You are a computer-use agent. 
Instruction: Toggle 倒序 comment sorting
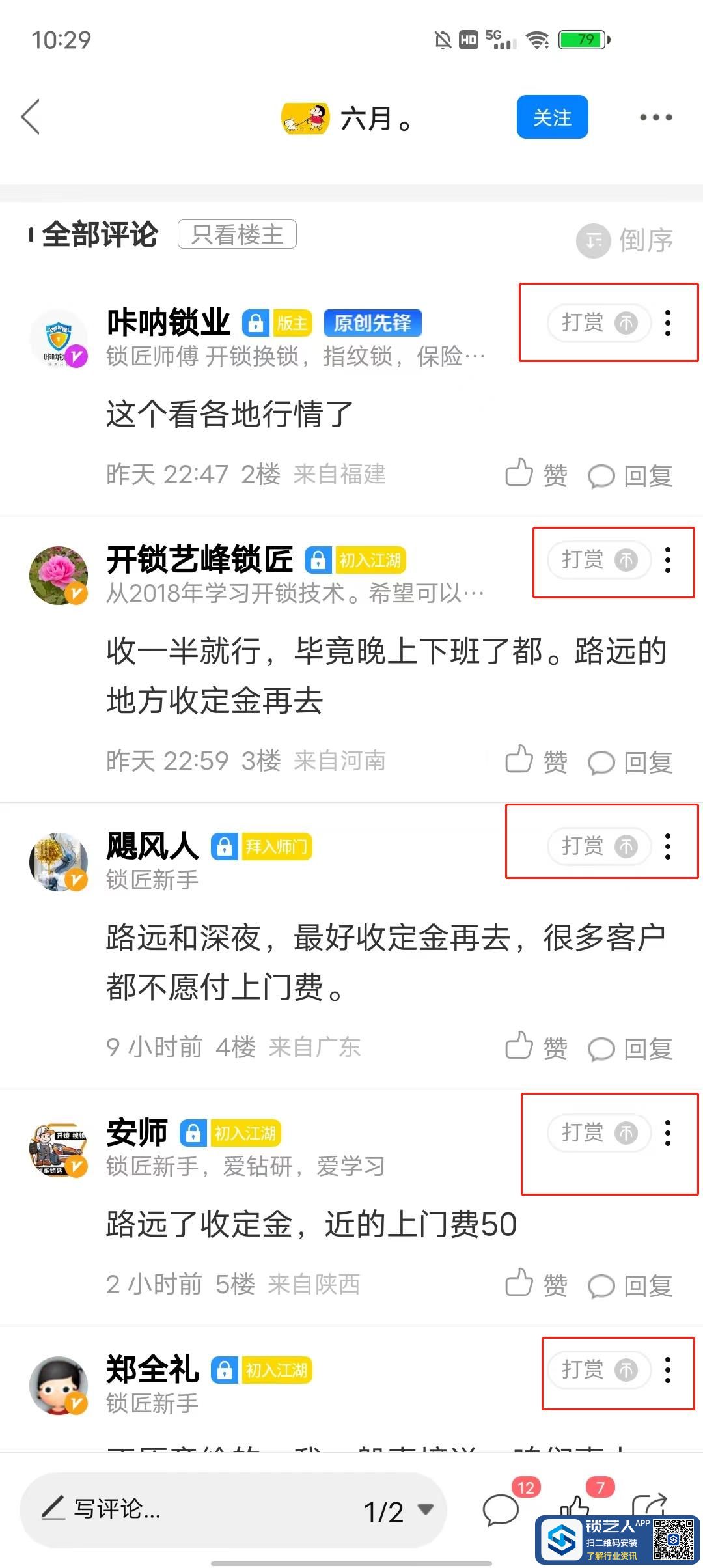[625, 240]
